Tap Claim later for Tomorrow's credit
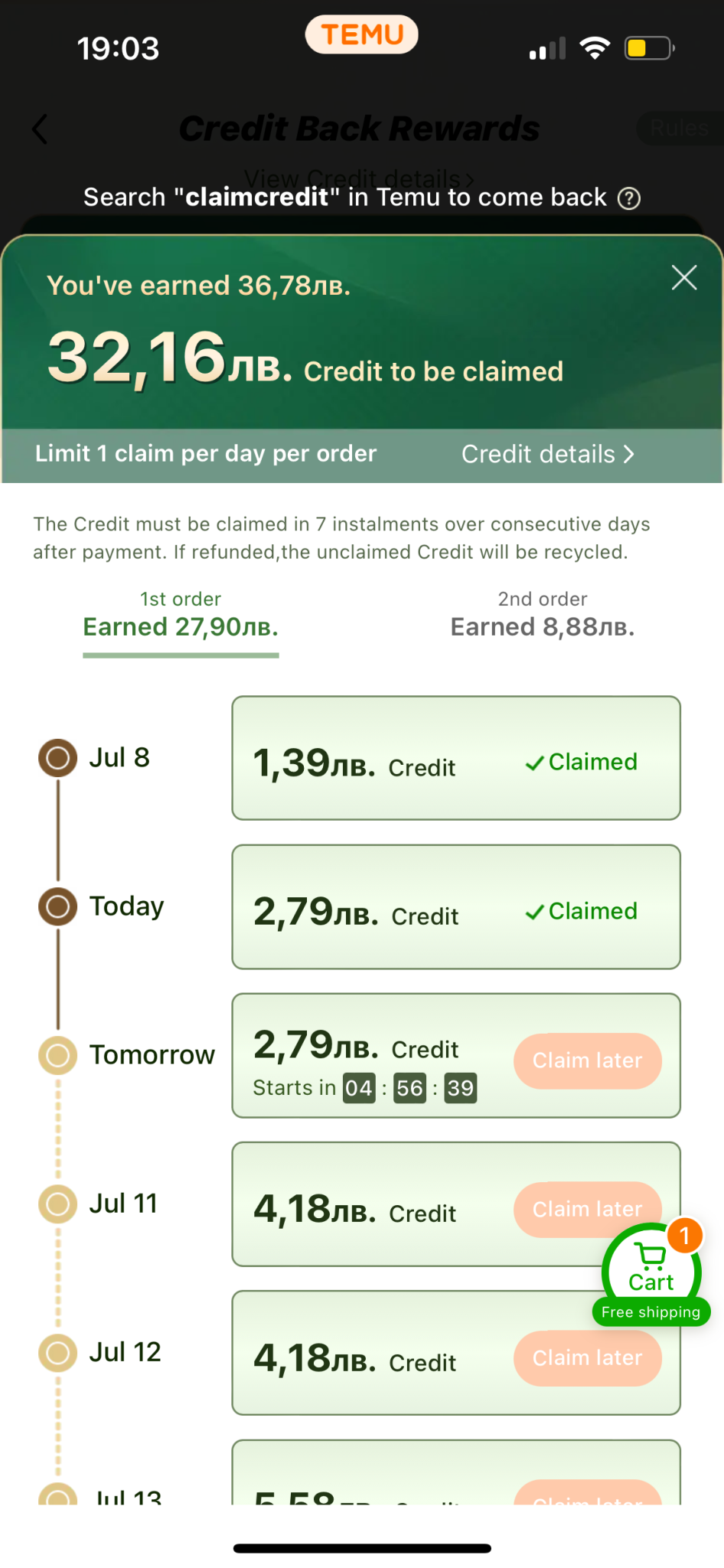The width and height of the screenshot is (724, 1568). pyautogui.click(x=587, y=1060)
